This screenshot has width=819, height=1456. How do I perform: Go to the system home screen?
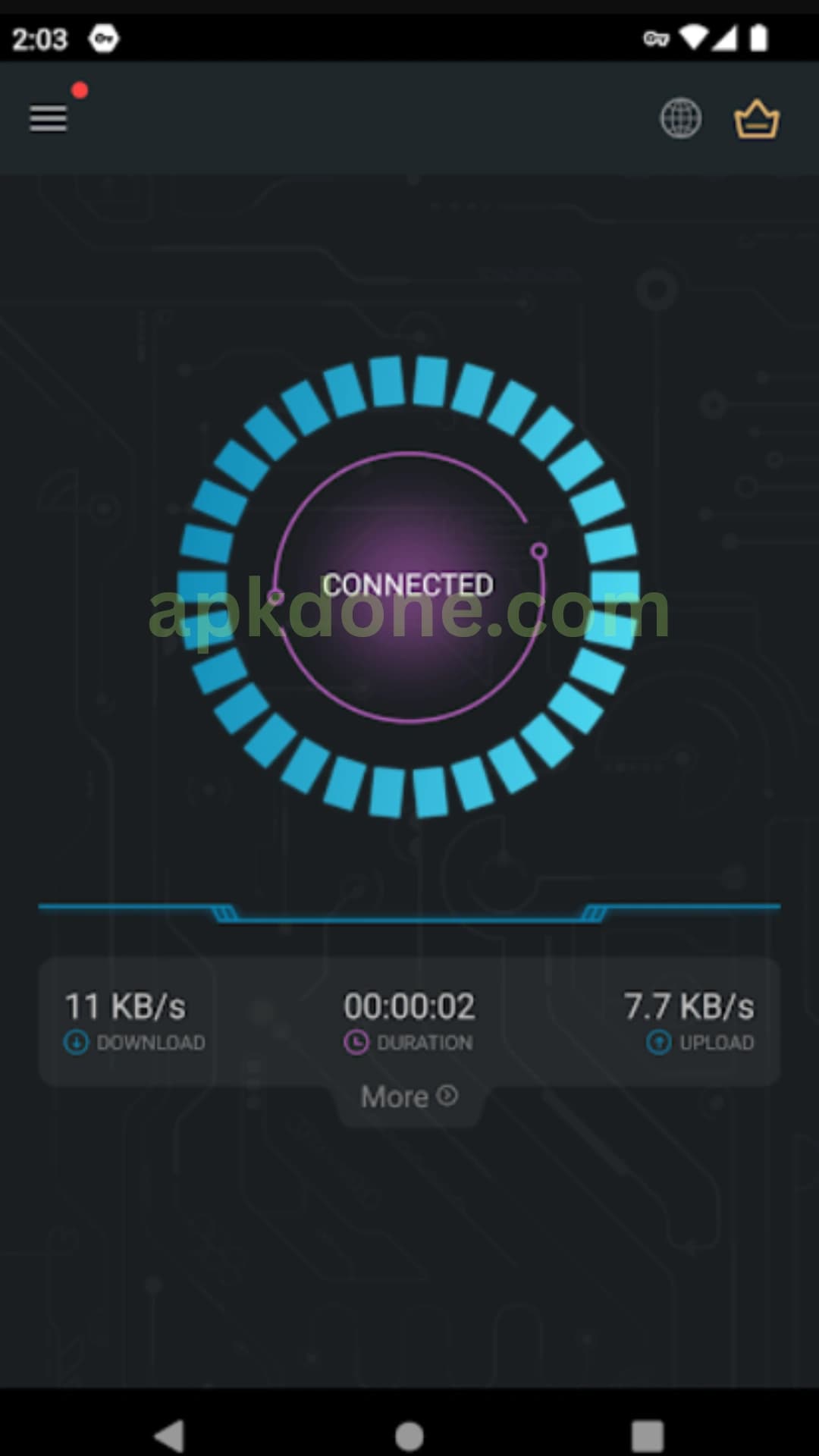(409, 1436)
